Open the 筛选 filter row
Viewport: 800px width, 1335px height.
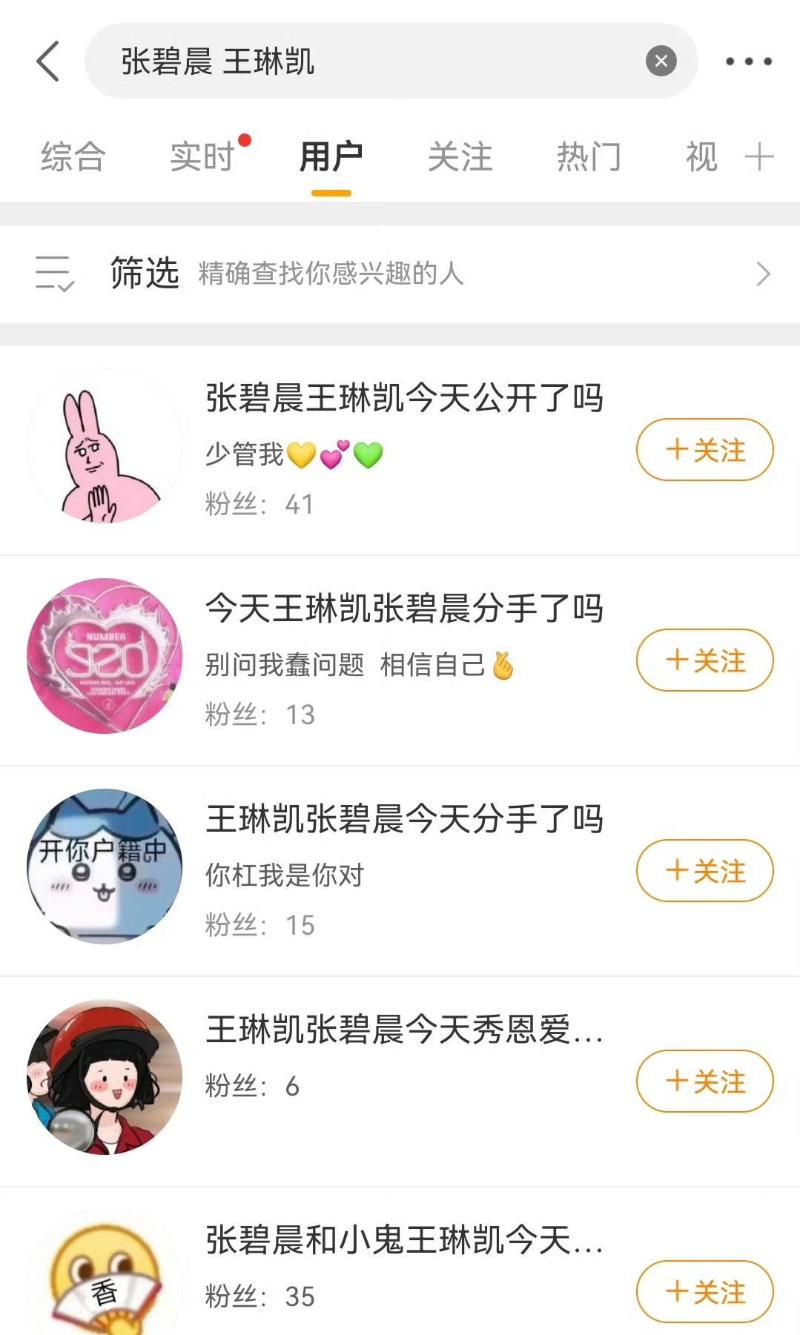pos(400,274)
